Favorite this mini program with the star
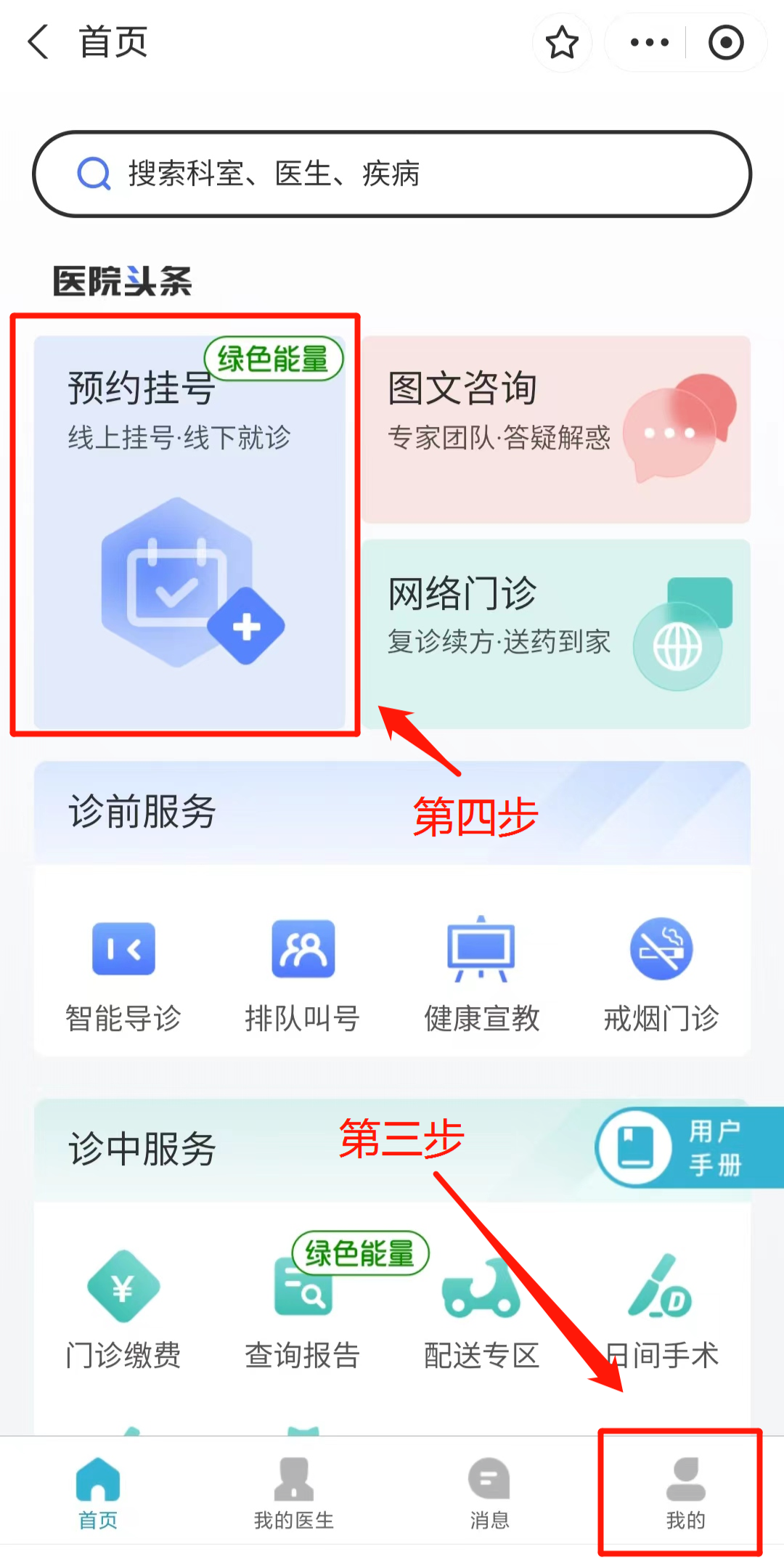 pos(562,42)
